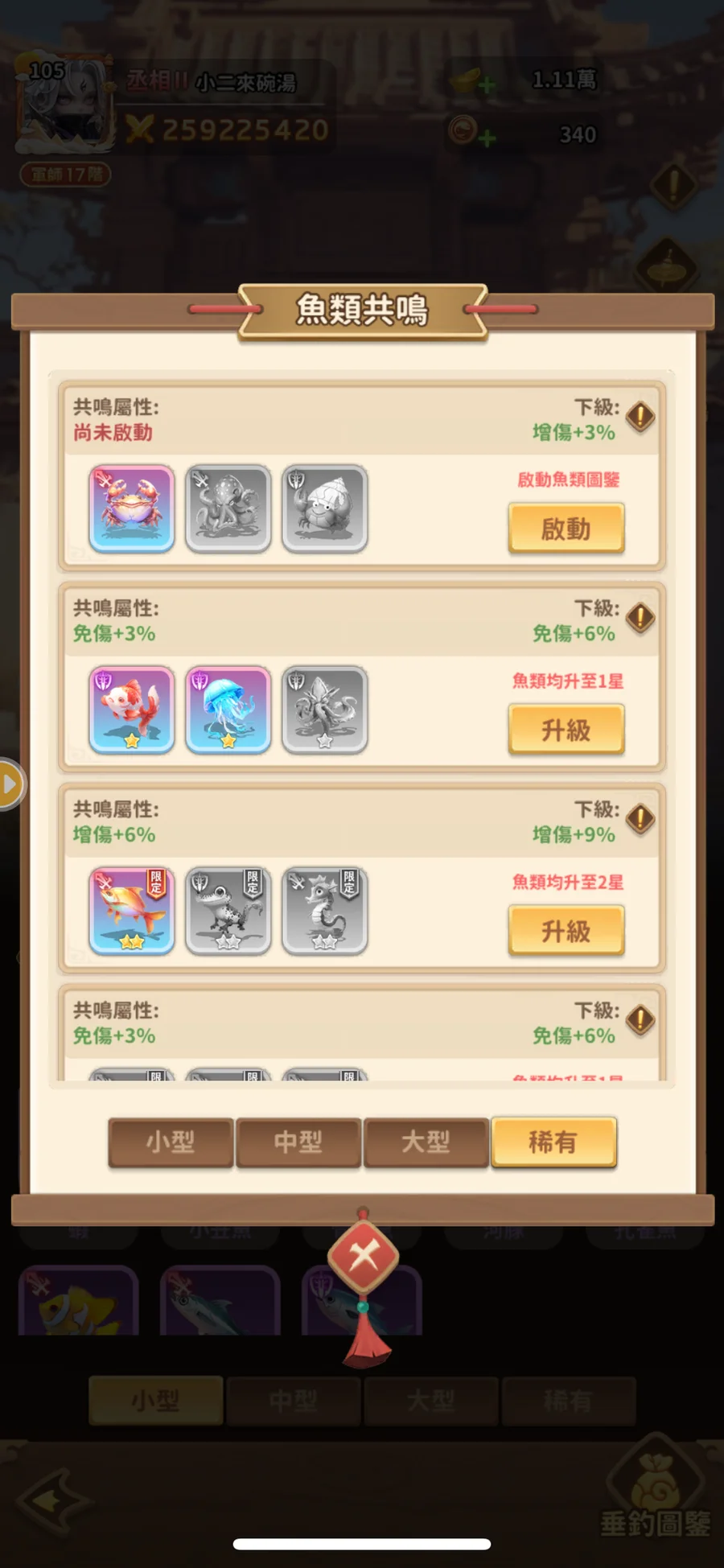View the red koi fish icon
The height and width of the screenshot is (1568, 724).
(132, 710)
